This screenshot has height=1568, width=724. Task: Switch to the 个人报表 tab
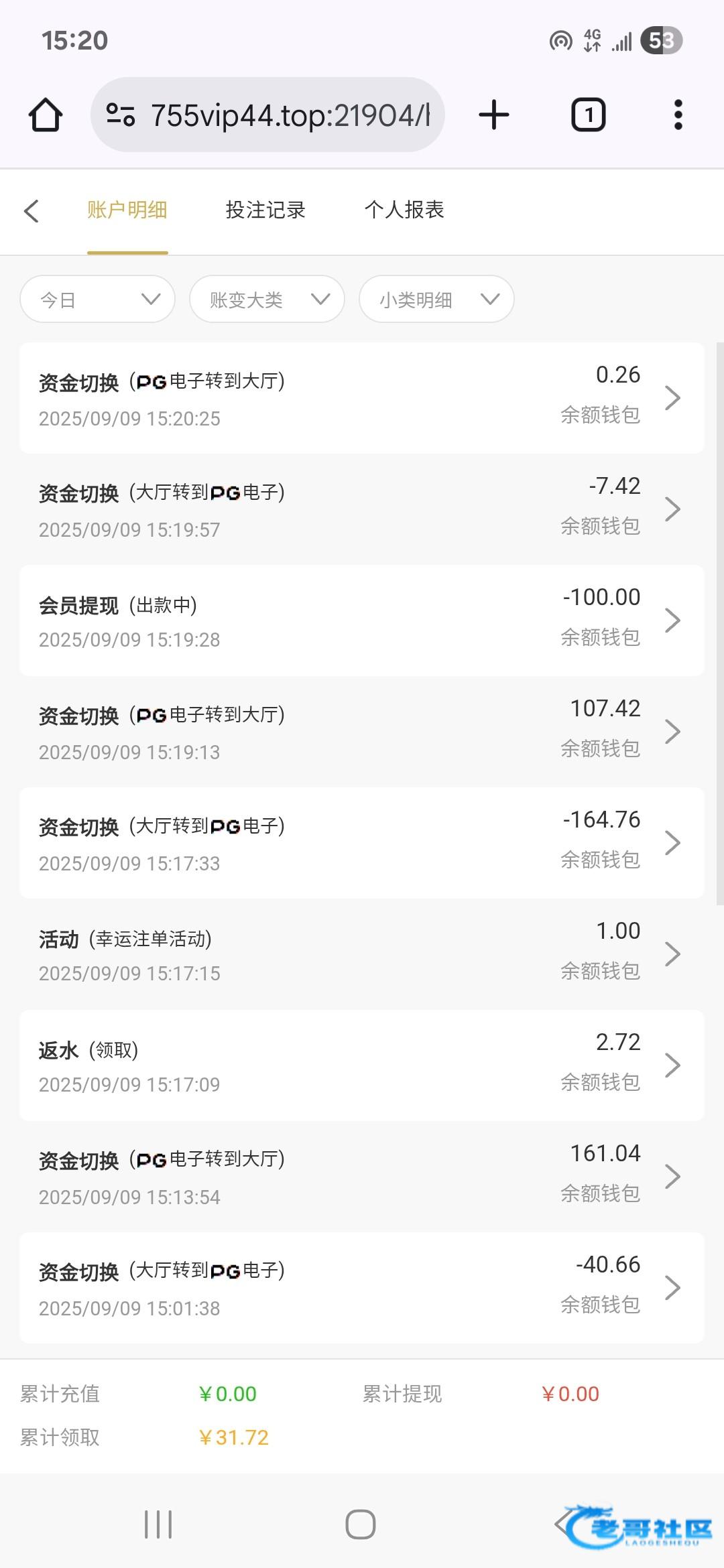404,210
